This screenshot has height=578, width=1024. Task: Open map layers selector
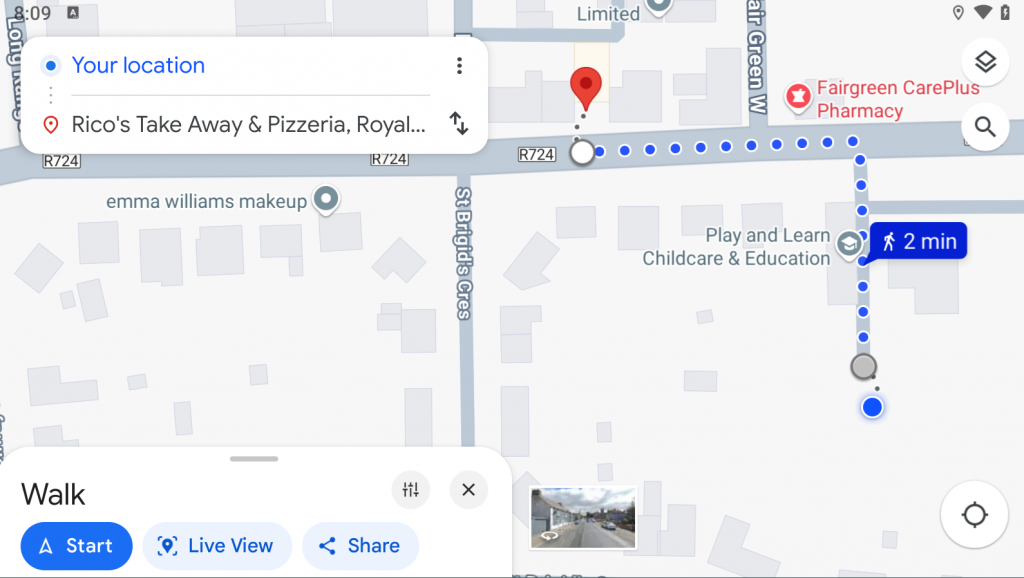point(985,62)
